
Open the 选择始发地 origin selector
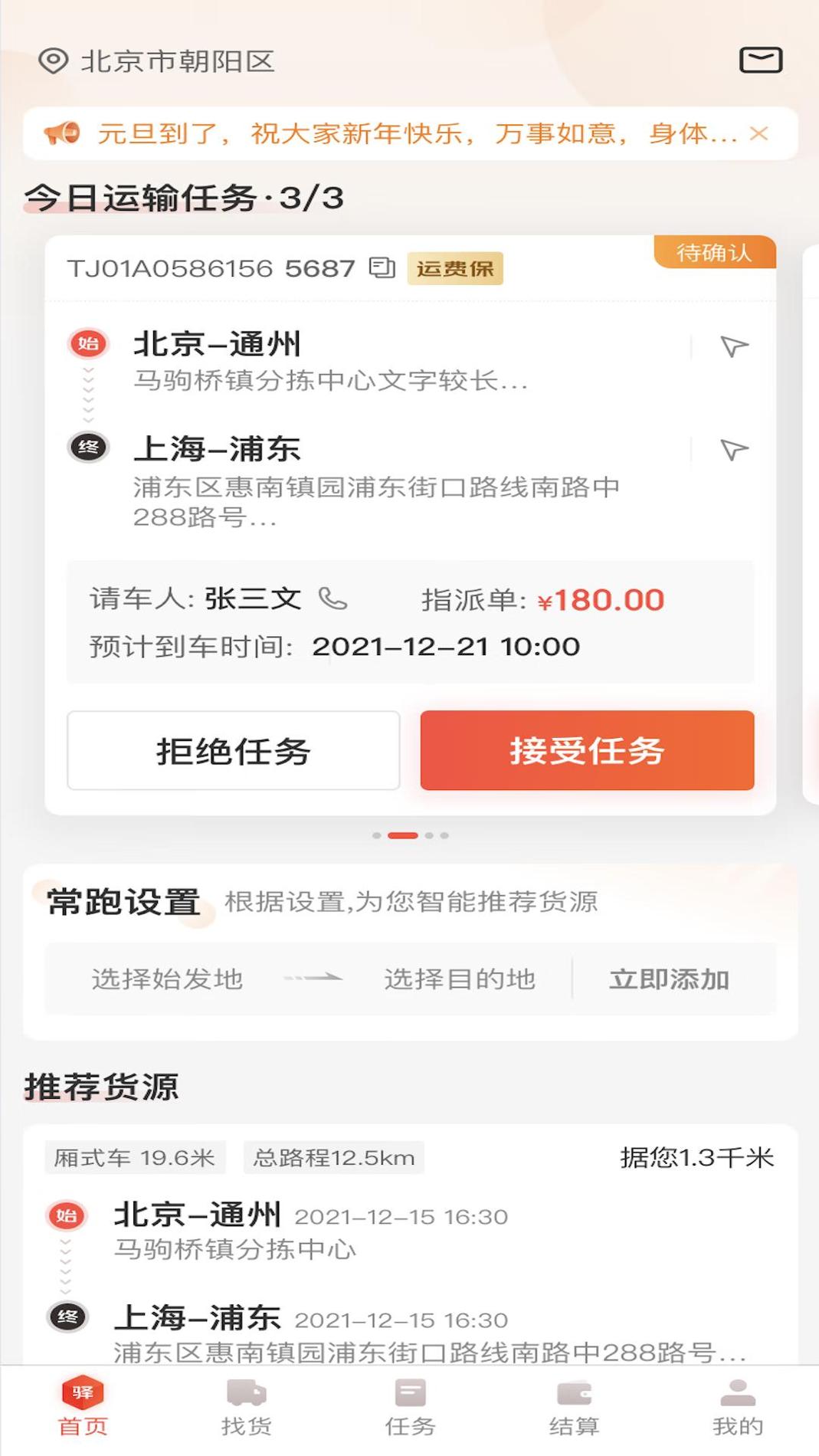[x=169, y=977]
